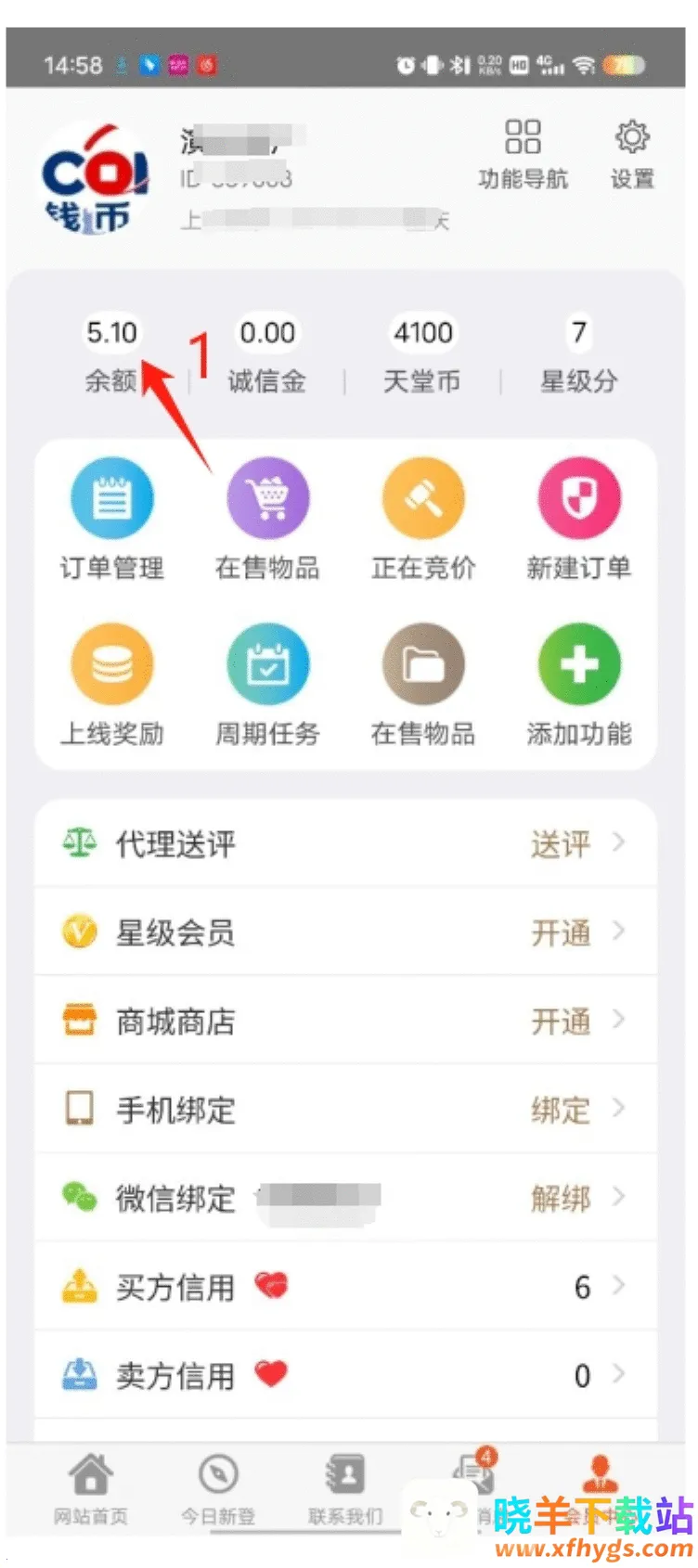
Task: Open 周期任务 calendar icon
Action: pos(267,663)
